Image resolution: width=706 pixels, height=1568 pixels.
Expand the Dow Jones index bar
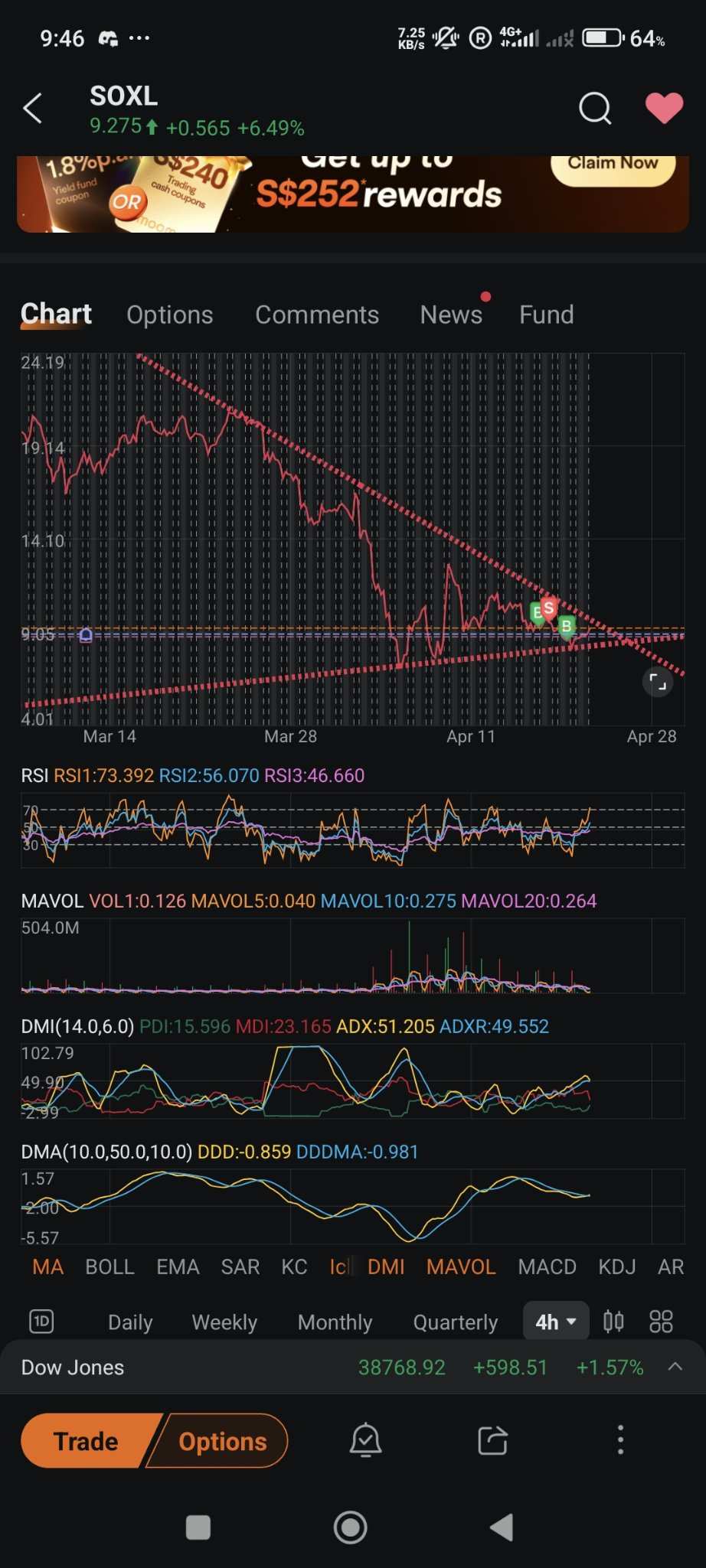coord(675,1367)
